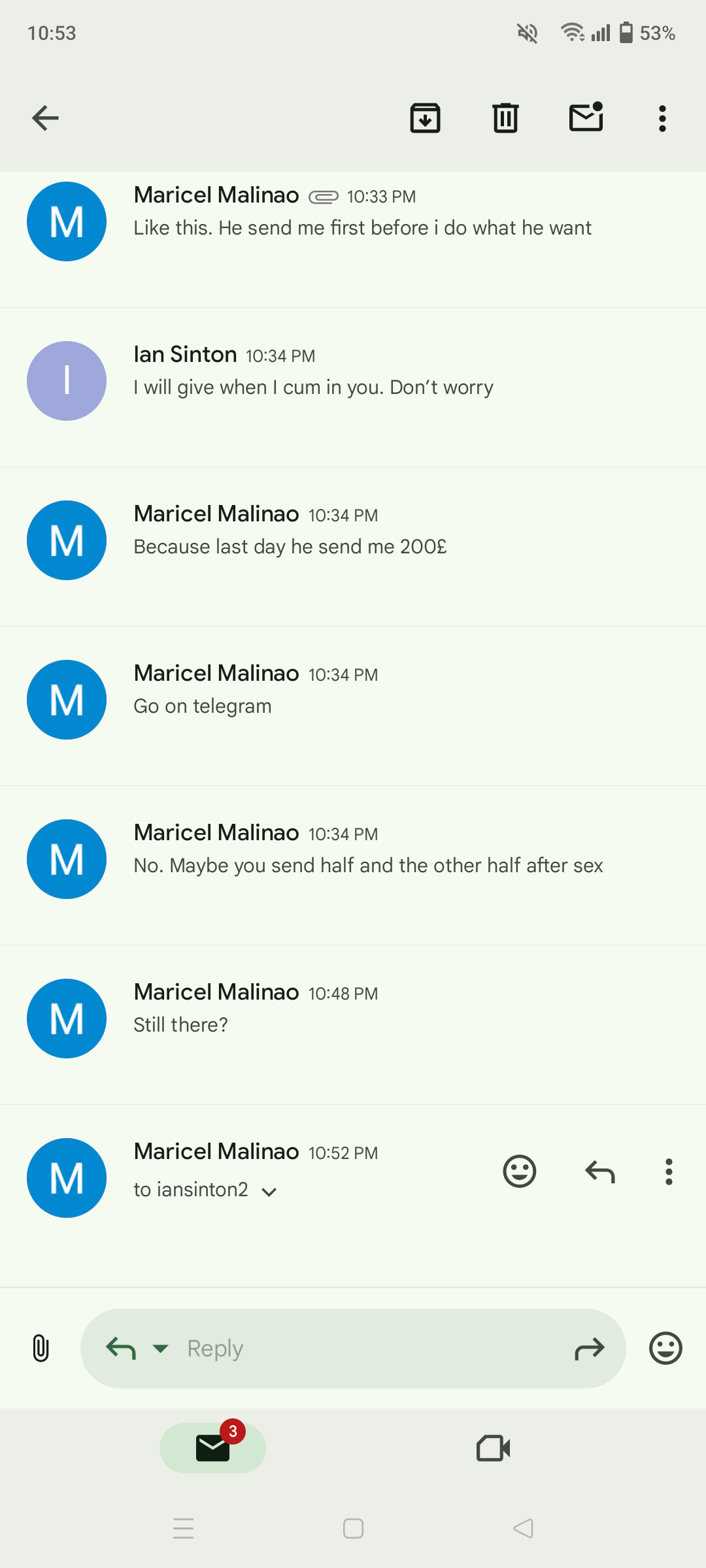Reply to Maricel's 10:52 PM message

[x=600, y=1171]
